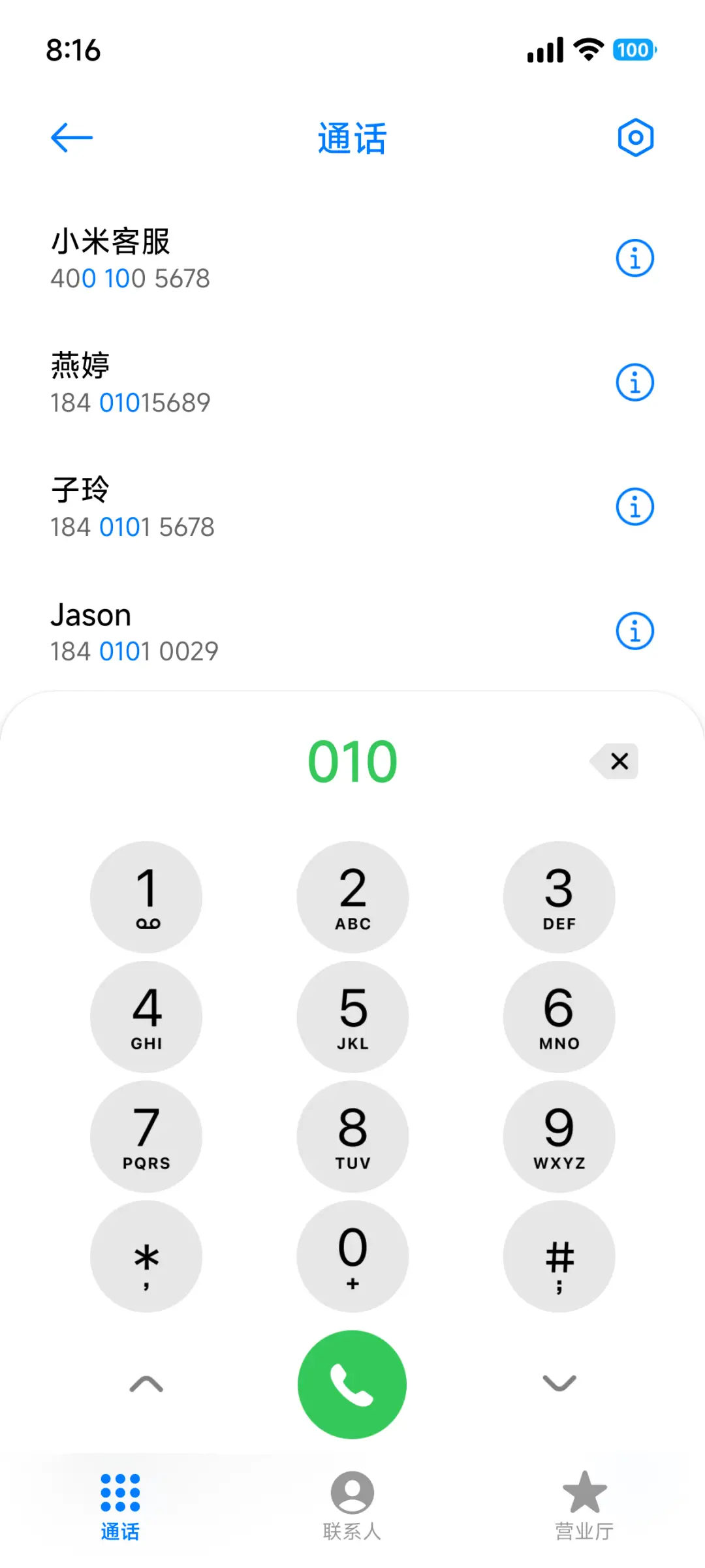Tap the info icon beside Jason
Image resolution: width=705 pixels, height=1568 pixels.
point(634,630)
